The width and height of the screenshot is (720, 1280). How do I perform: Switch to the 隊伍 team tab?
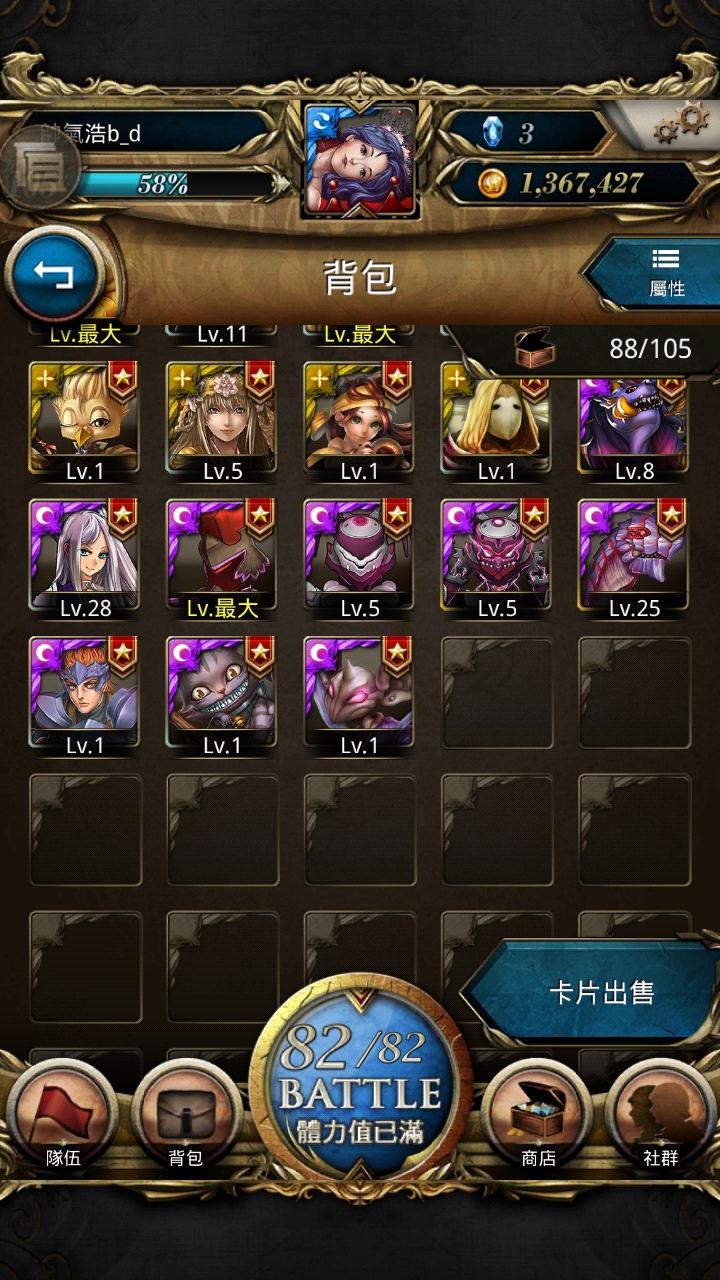point(62,1115)
